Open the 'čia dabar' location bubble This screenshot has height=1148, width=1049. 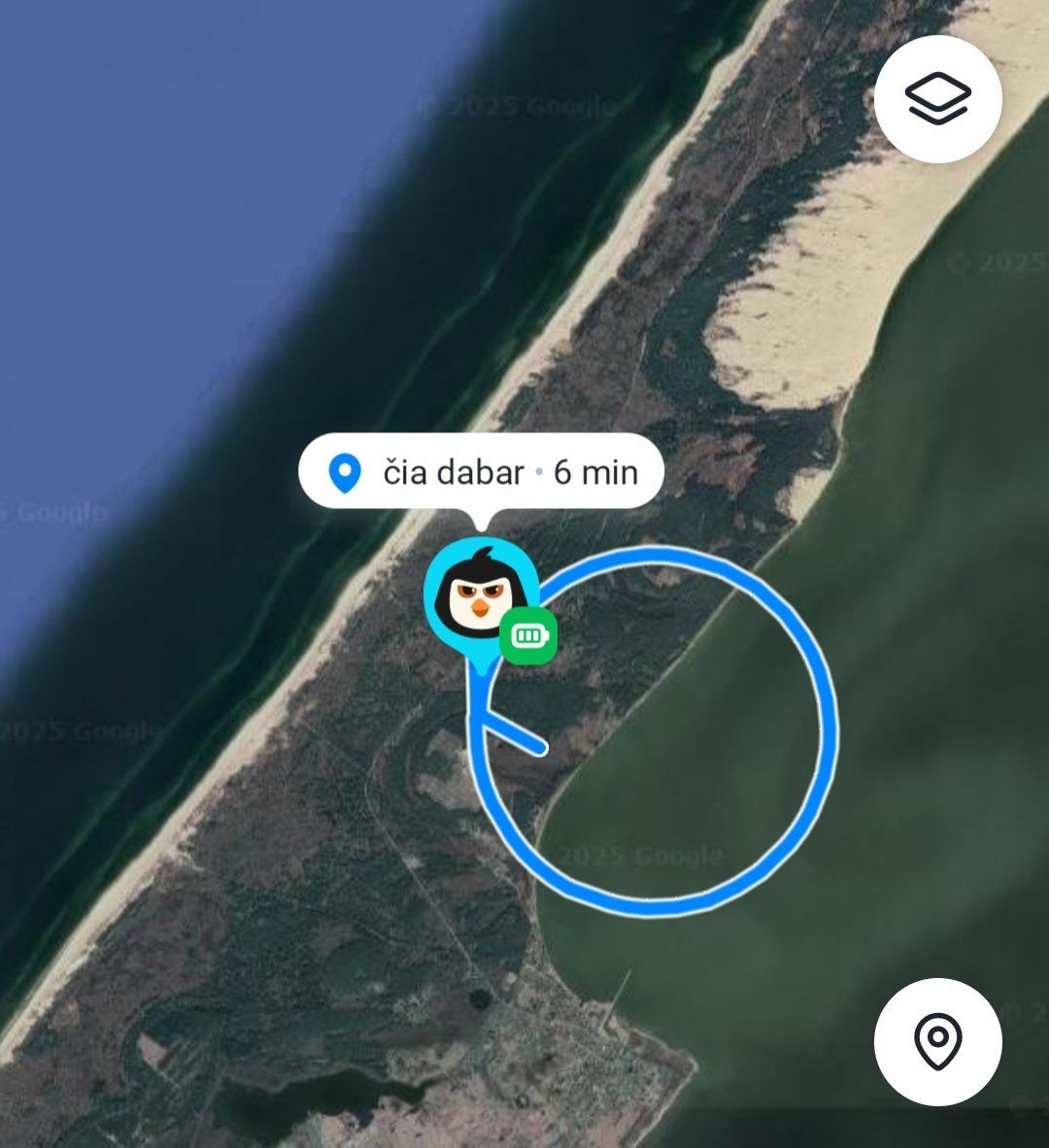(482, 472)
